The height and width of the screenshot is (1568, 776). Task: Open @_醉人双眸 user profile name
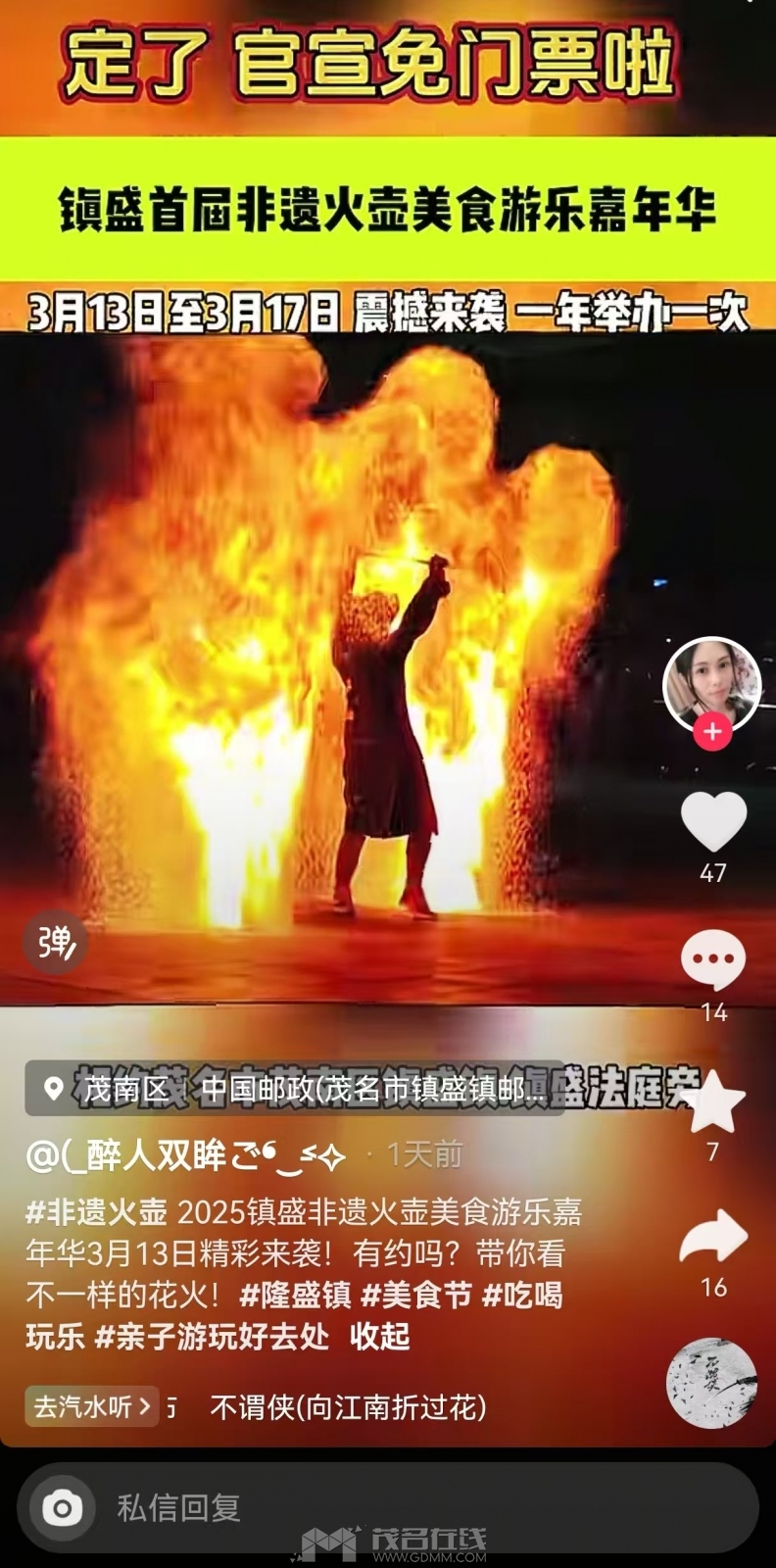(186, 1155)
